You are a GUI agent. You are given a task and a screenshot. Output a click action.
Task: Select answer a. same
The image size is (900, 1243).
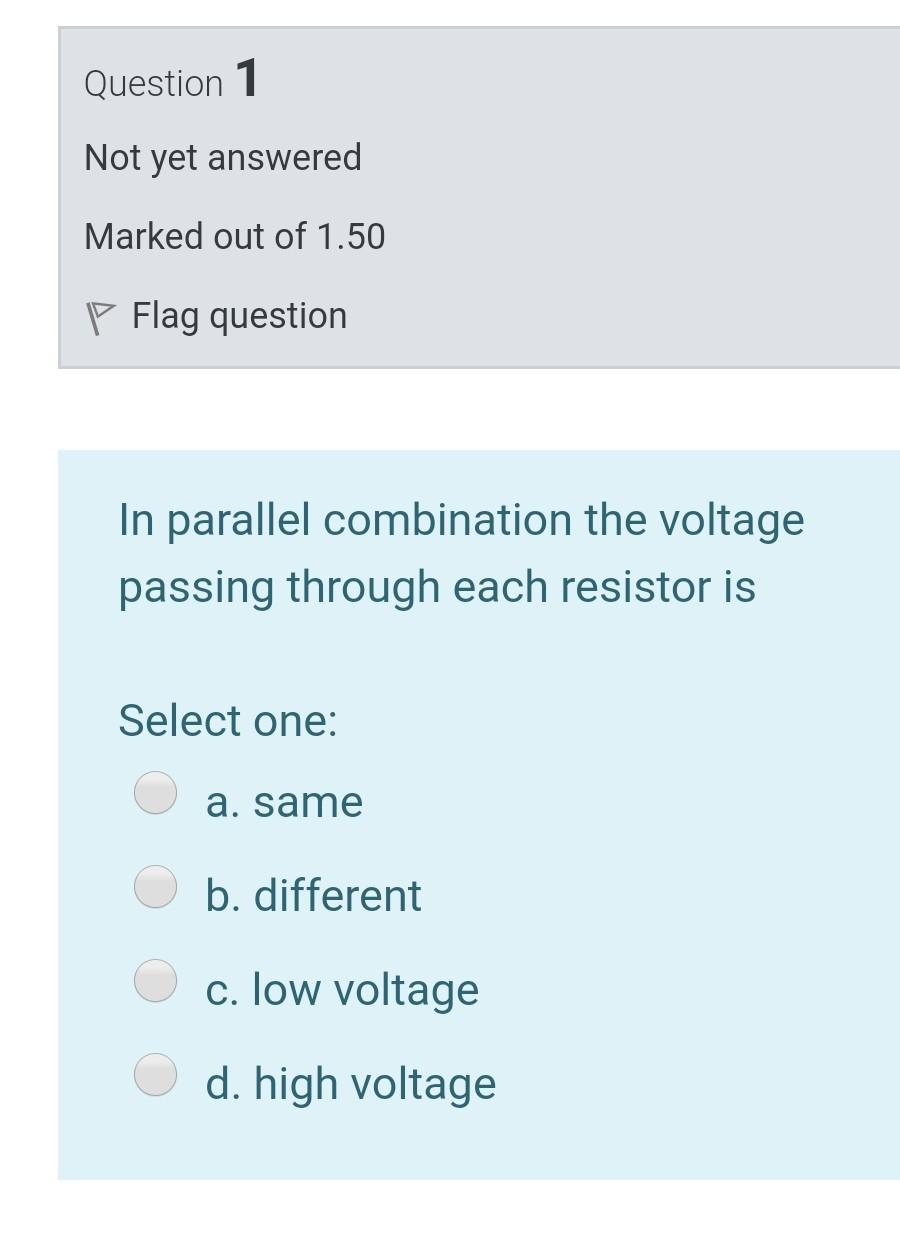click(156, 793)
